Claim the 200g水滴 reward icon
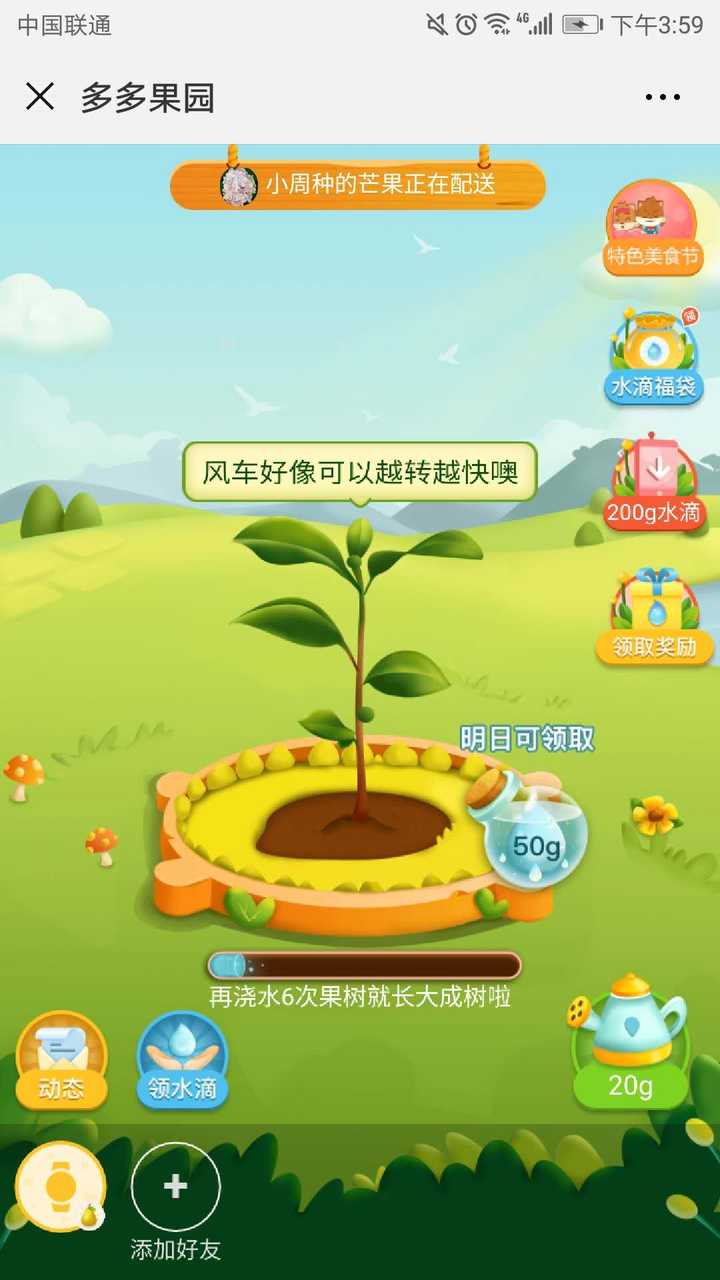This screenshot has width=720, height=1280. (655, 480)
